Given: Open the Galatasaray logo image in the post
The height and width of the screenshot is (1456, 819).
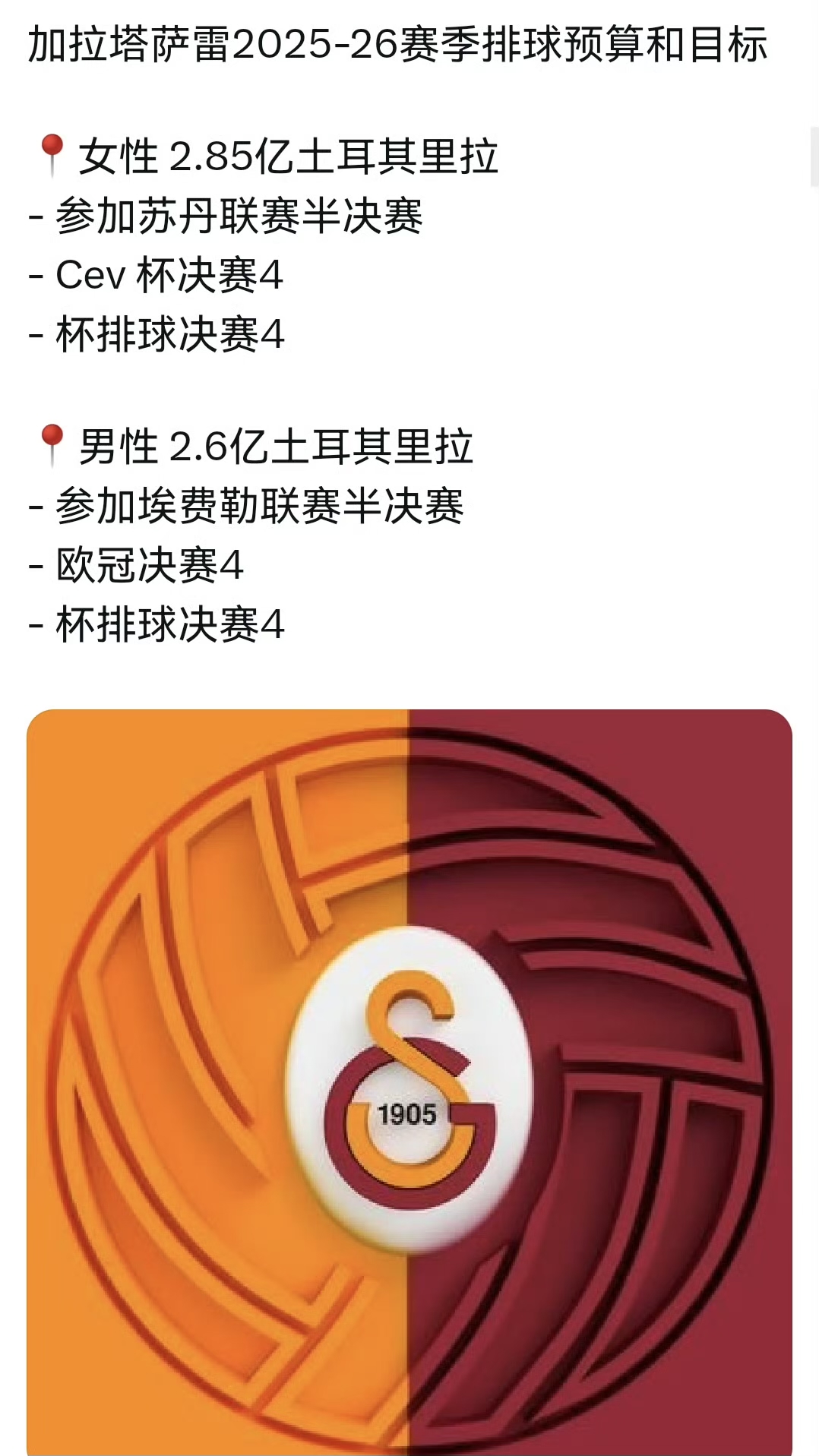Looking at the screenshot, I should [409, 1082].
